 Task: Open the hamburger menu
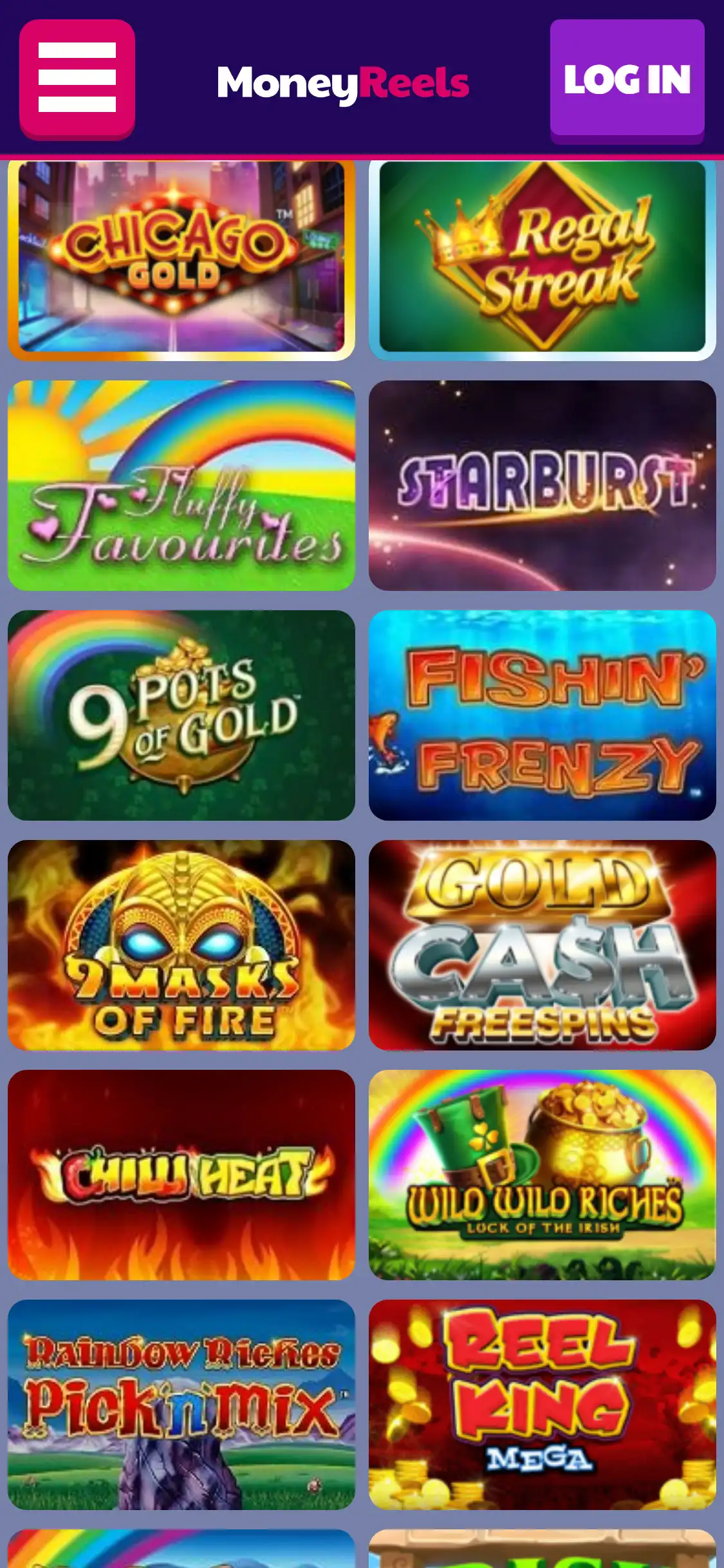77,78
